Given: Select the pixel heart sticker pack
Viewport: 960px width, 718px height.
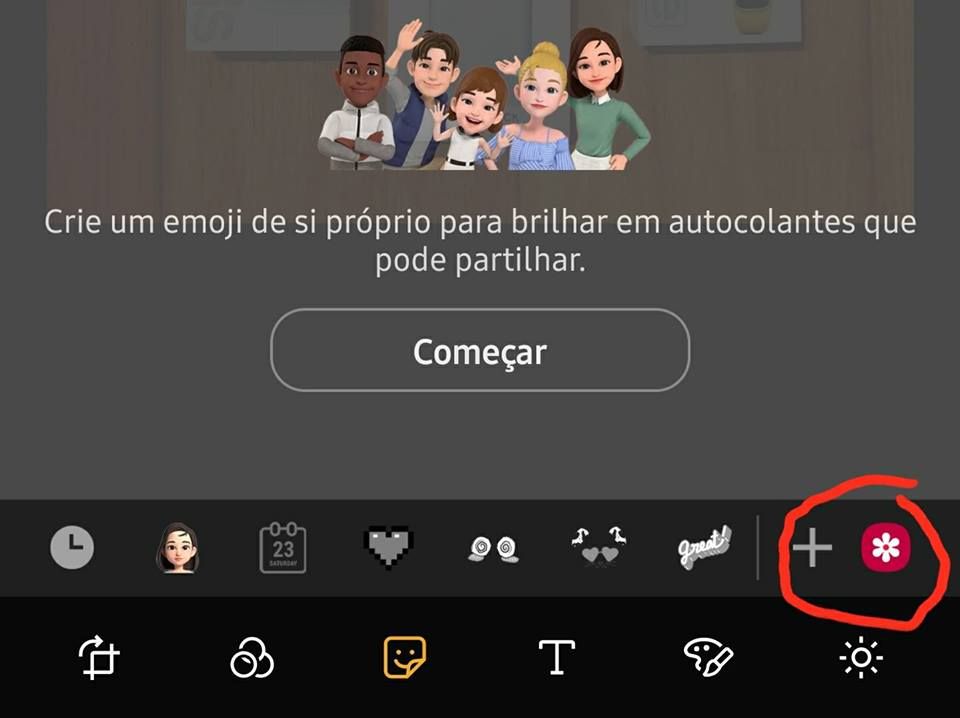Looking at the screenshot, I should point(388,548).
